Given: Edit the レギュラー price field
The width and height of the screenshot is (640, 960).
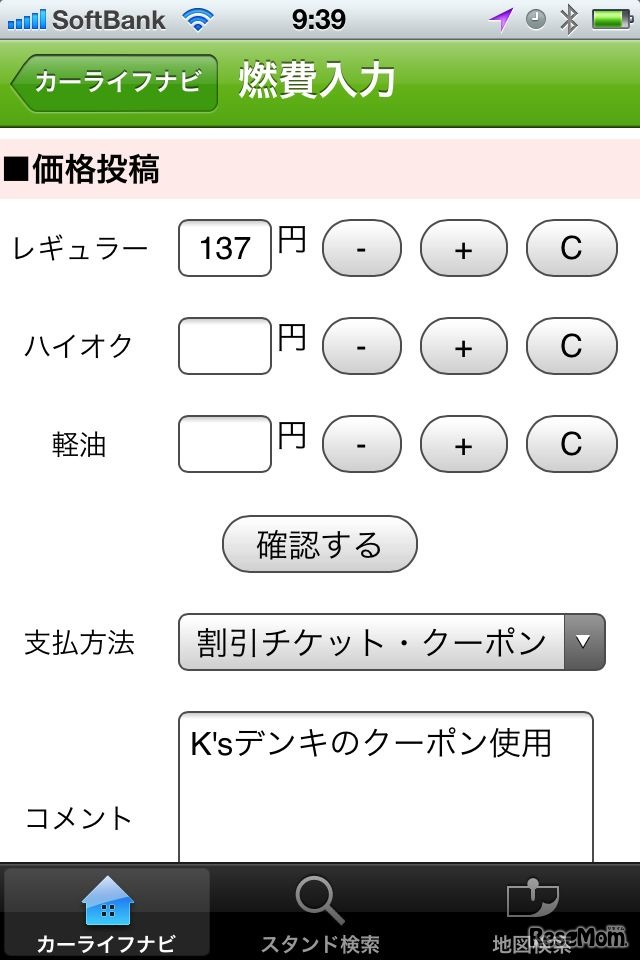Looking at the screenshot, I should click(225, 248).
